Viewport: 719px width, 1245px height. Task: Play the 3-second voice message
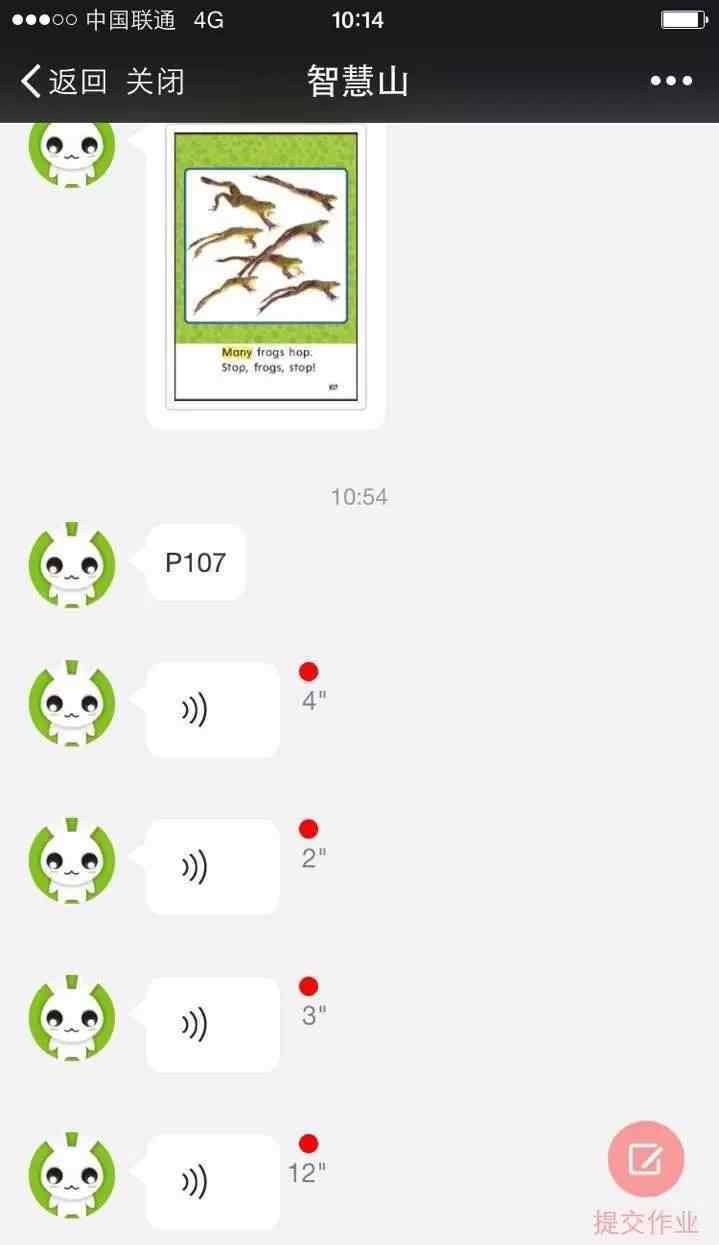point(213,1025)
